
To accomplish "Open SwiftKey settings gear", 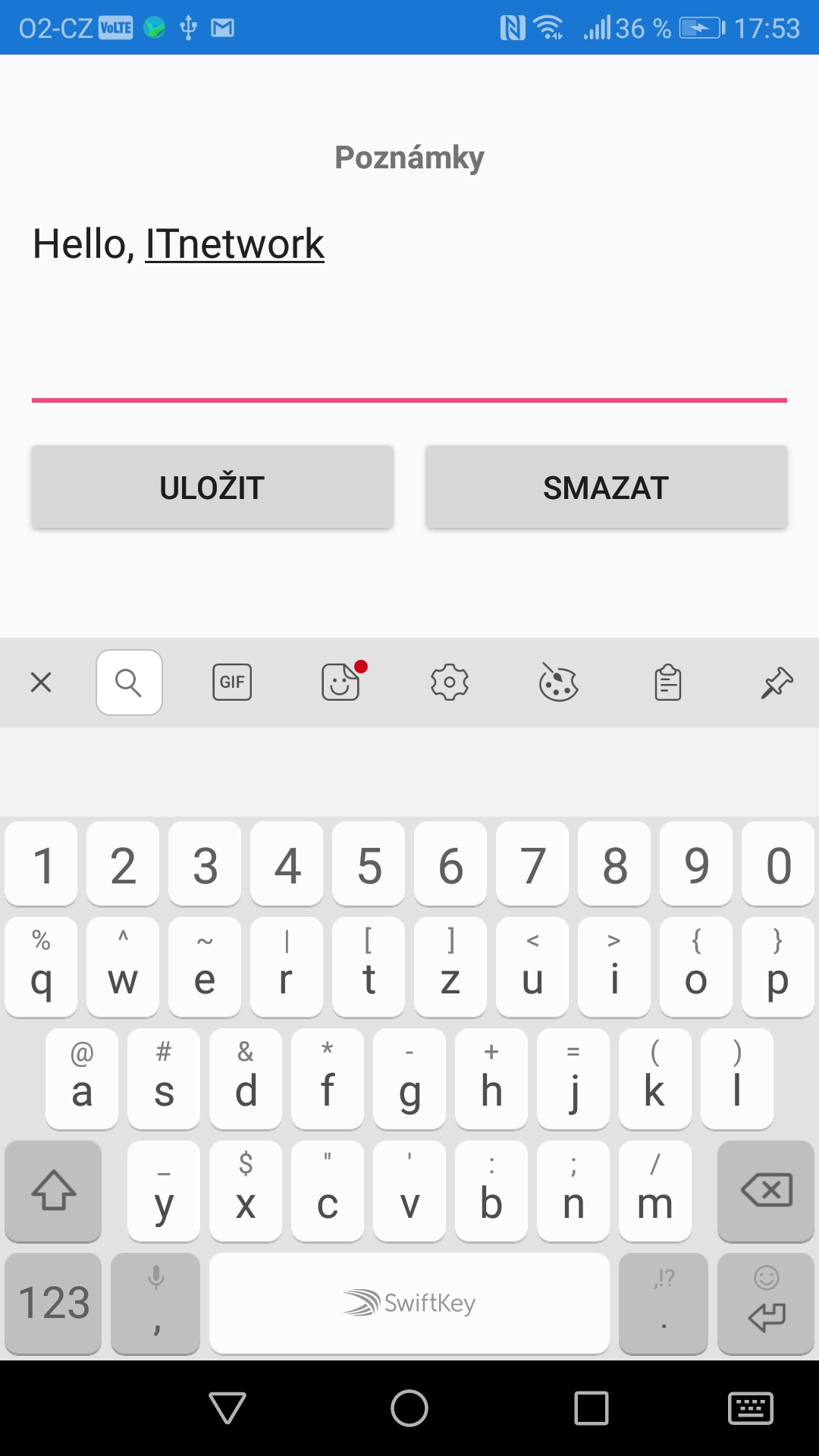I will pyautogui.click(x=450, y=682).
